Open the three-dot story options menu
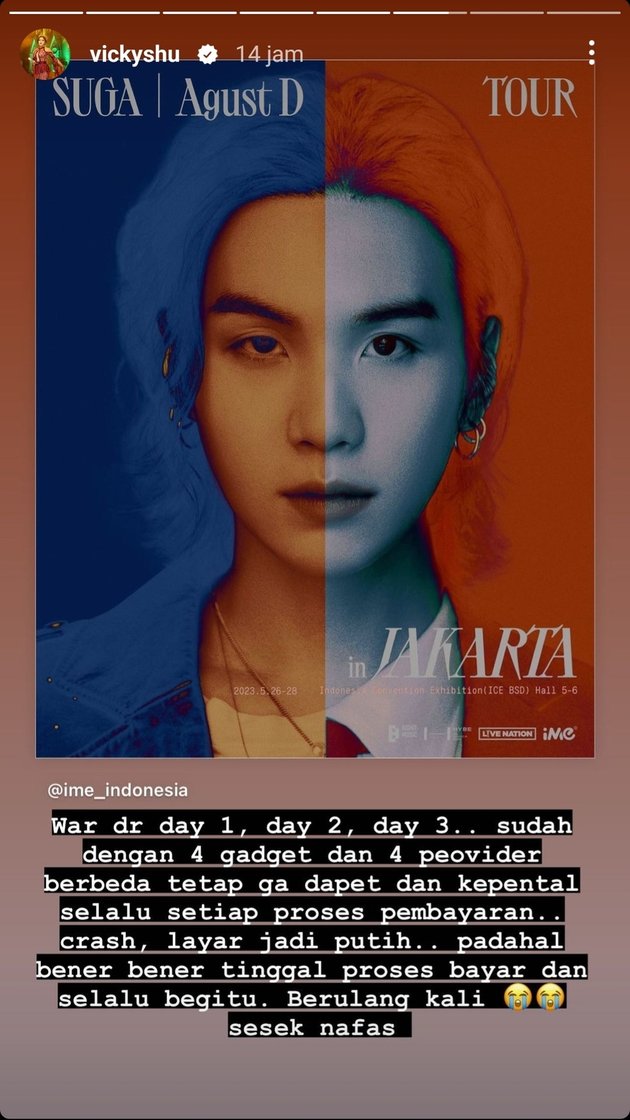Screen dimensions: 630x1120 tap(592, 53)
